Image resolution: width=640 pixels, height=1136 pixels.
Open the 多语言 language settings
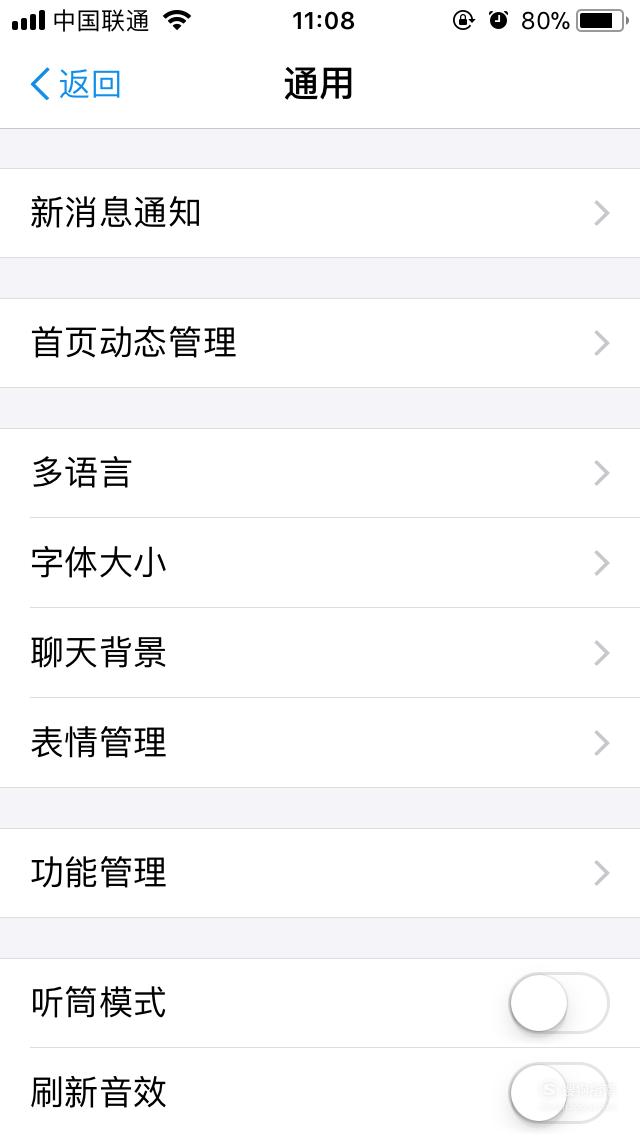[x=320, y=473]
